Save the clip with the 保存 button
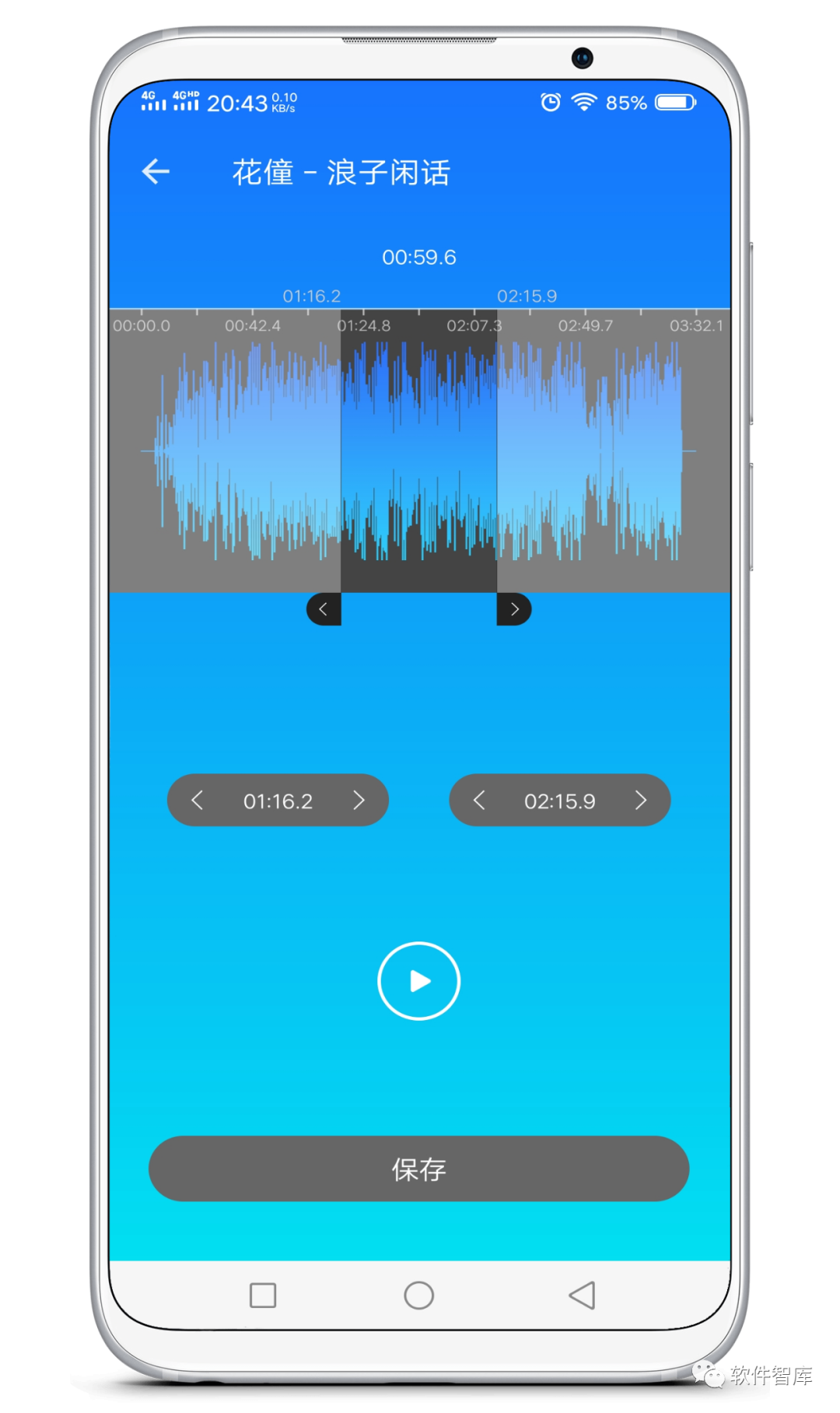 coord(418,1169)
